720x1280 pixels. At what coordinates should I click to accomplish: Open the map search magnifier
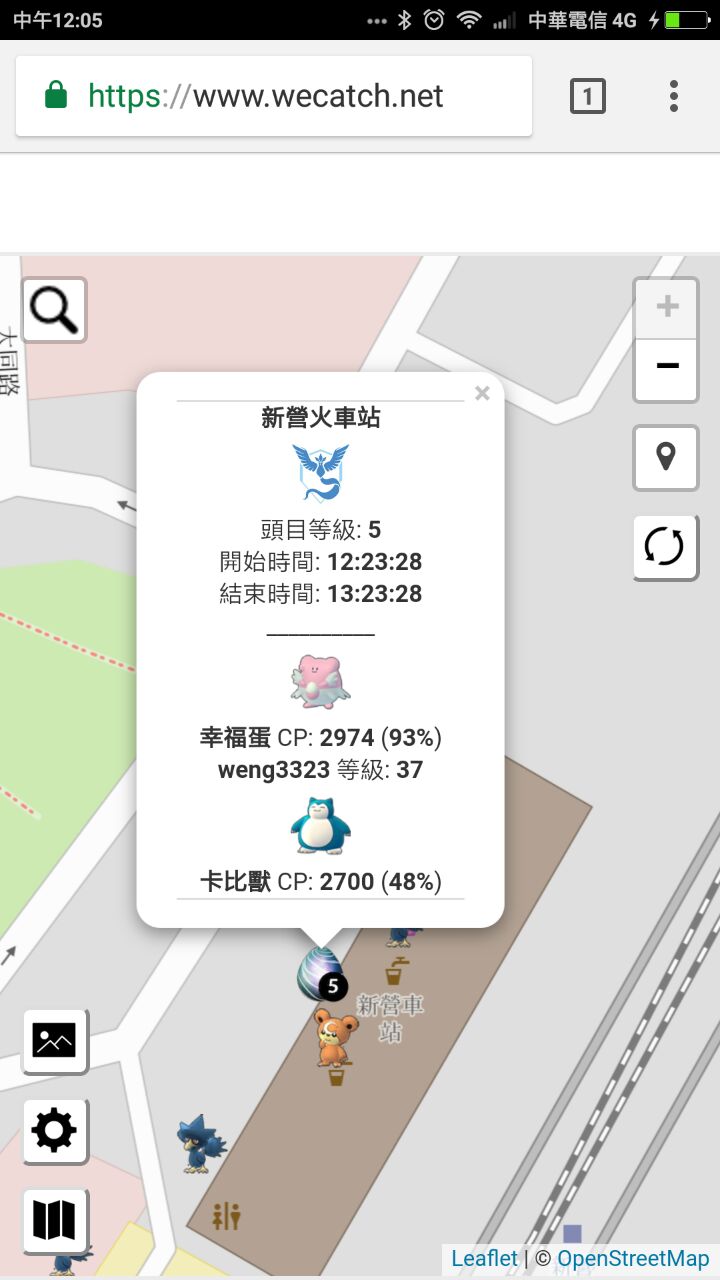click(54, 310)
